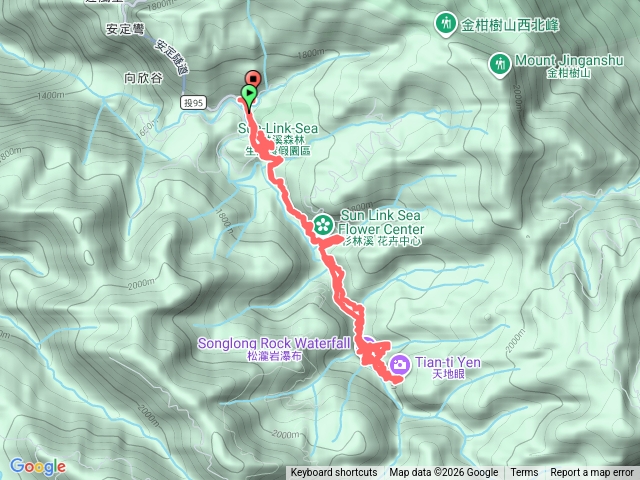
Task: Select the Tian-ti Yen camera marker
Action: coord(399,365)
